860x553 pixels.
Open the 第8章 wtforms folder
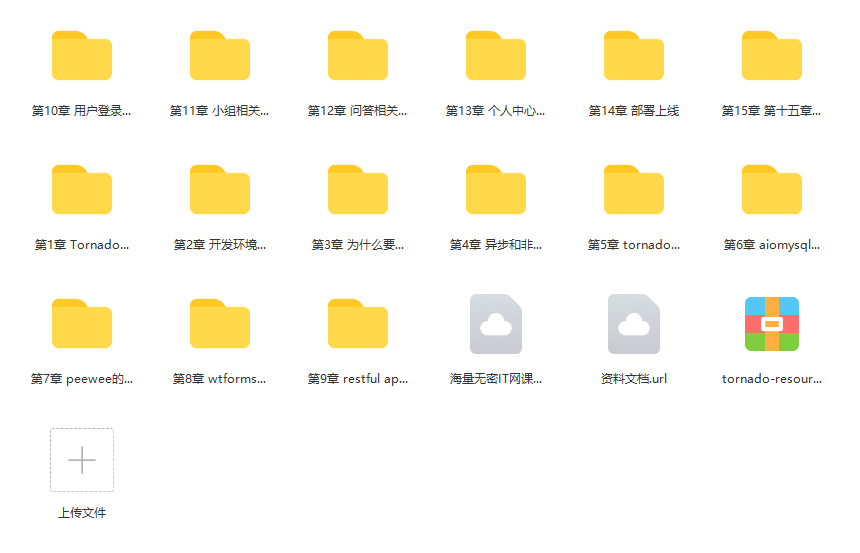220,325
